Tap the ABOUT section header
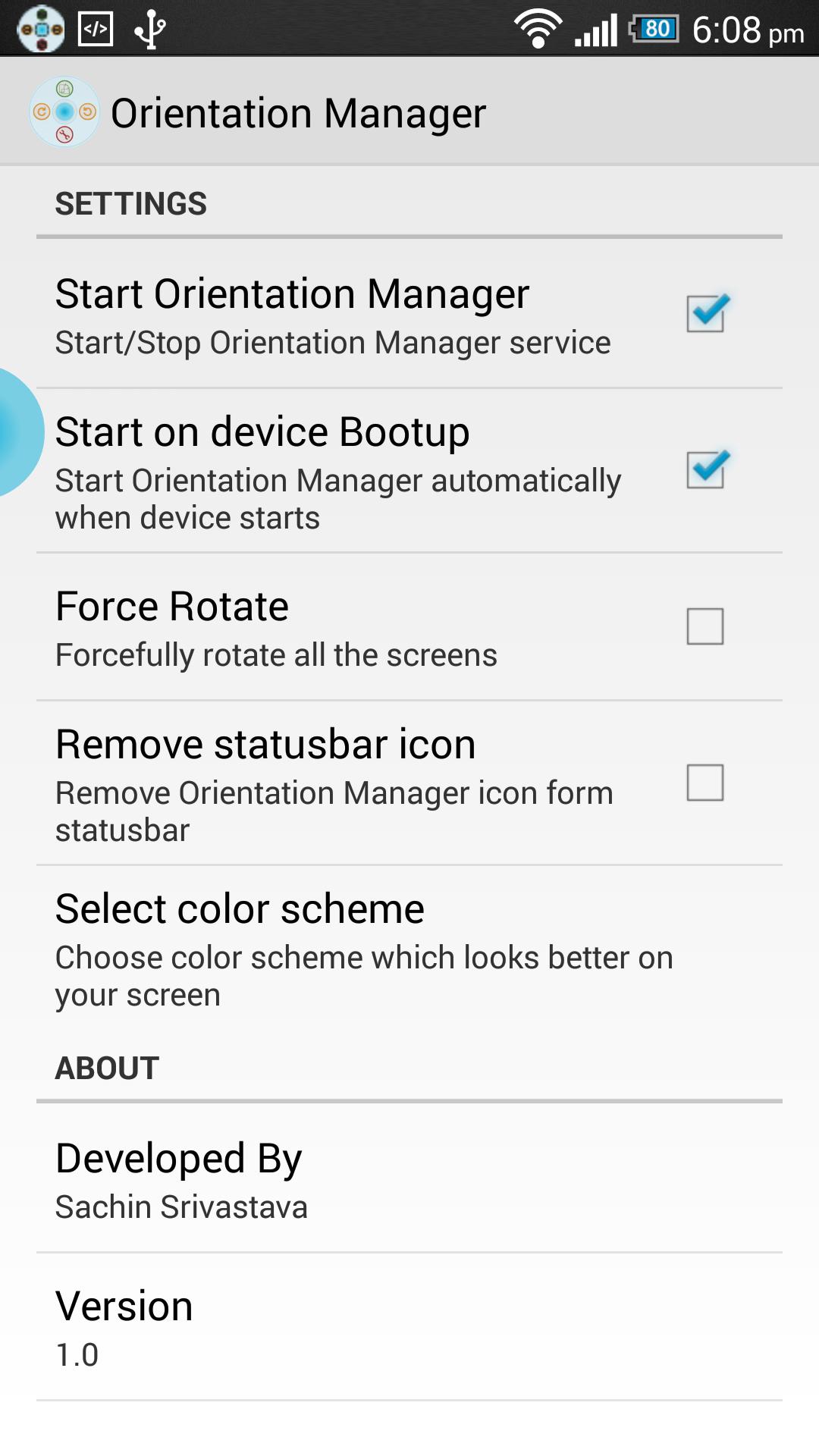 105,1068
